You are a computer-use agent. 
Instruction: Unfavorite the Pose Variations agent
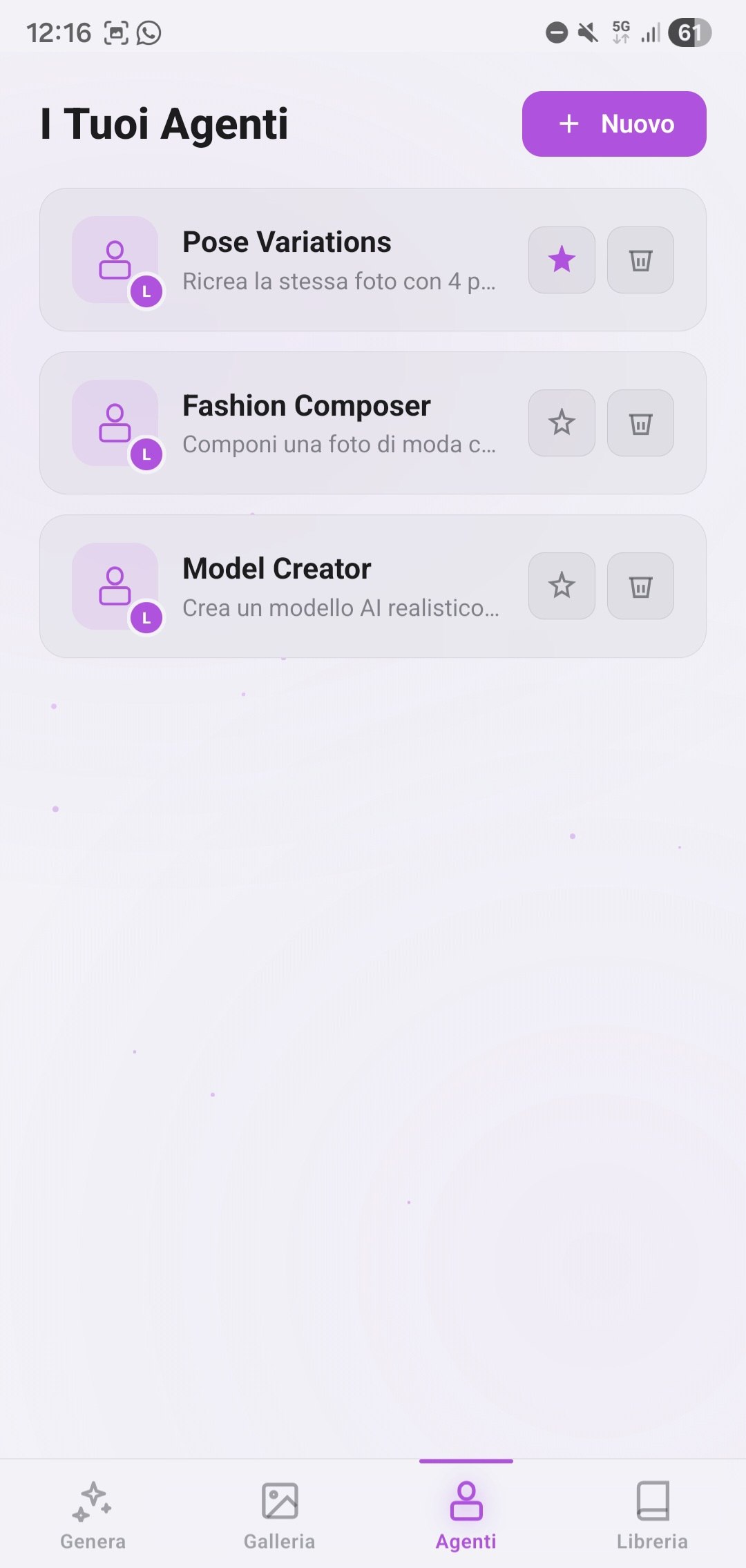click(562, 260)
